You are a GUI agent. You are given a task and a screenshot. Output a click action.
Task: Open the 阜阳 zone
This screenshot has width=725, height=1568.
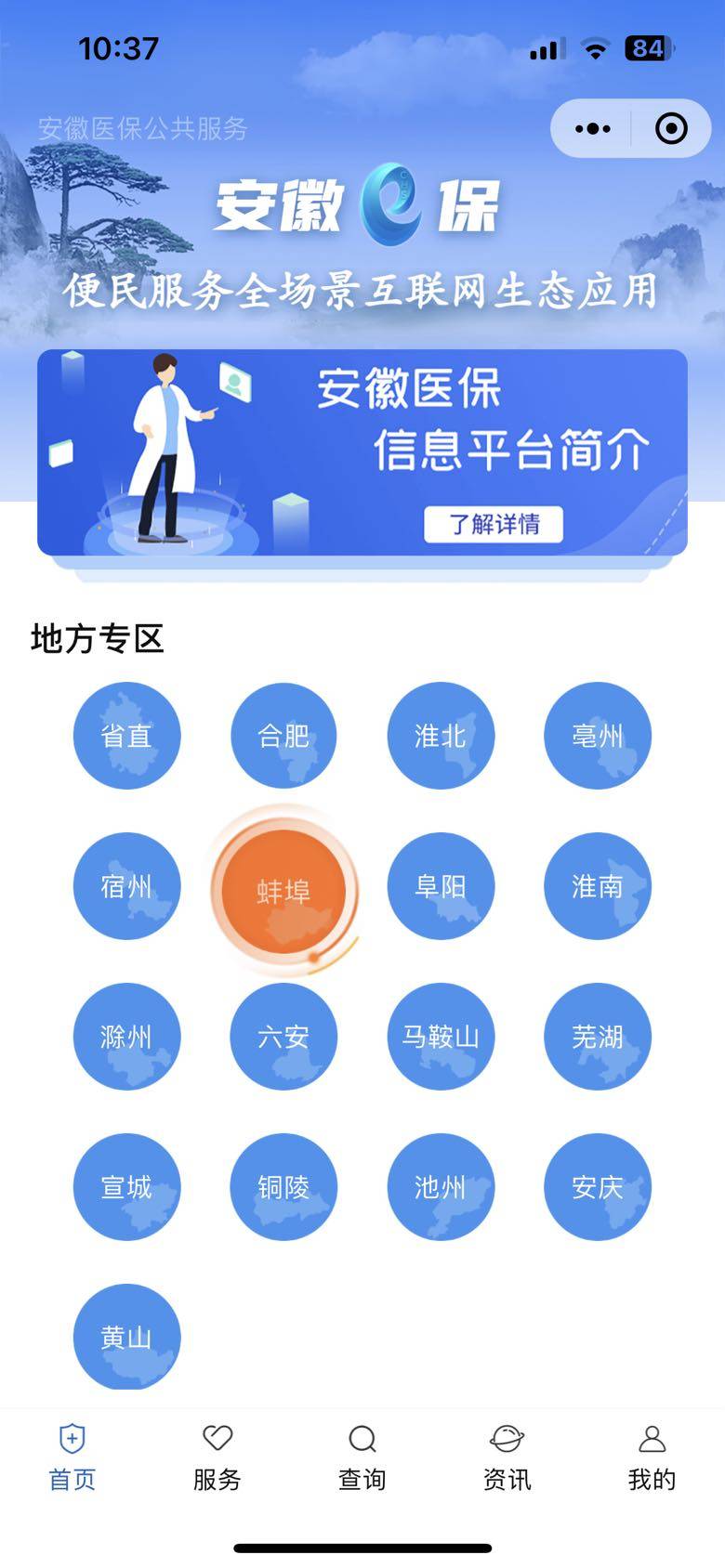pyautogui.click(x=441, y=886)
